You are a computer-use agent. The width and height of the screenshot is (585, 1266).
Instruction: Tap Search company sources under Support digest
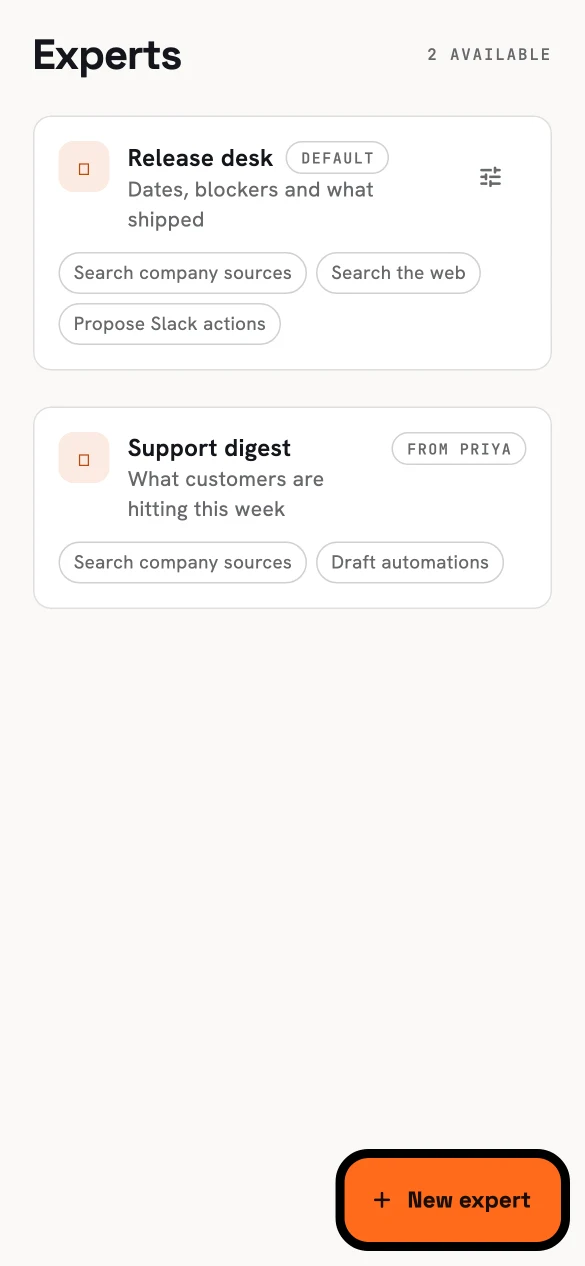(x=183, y=562)
